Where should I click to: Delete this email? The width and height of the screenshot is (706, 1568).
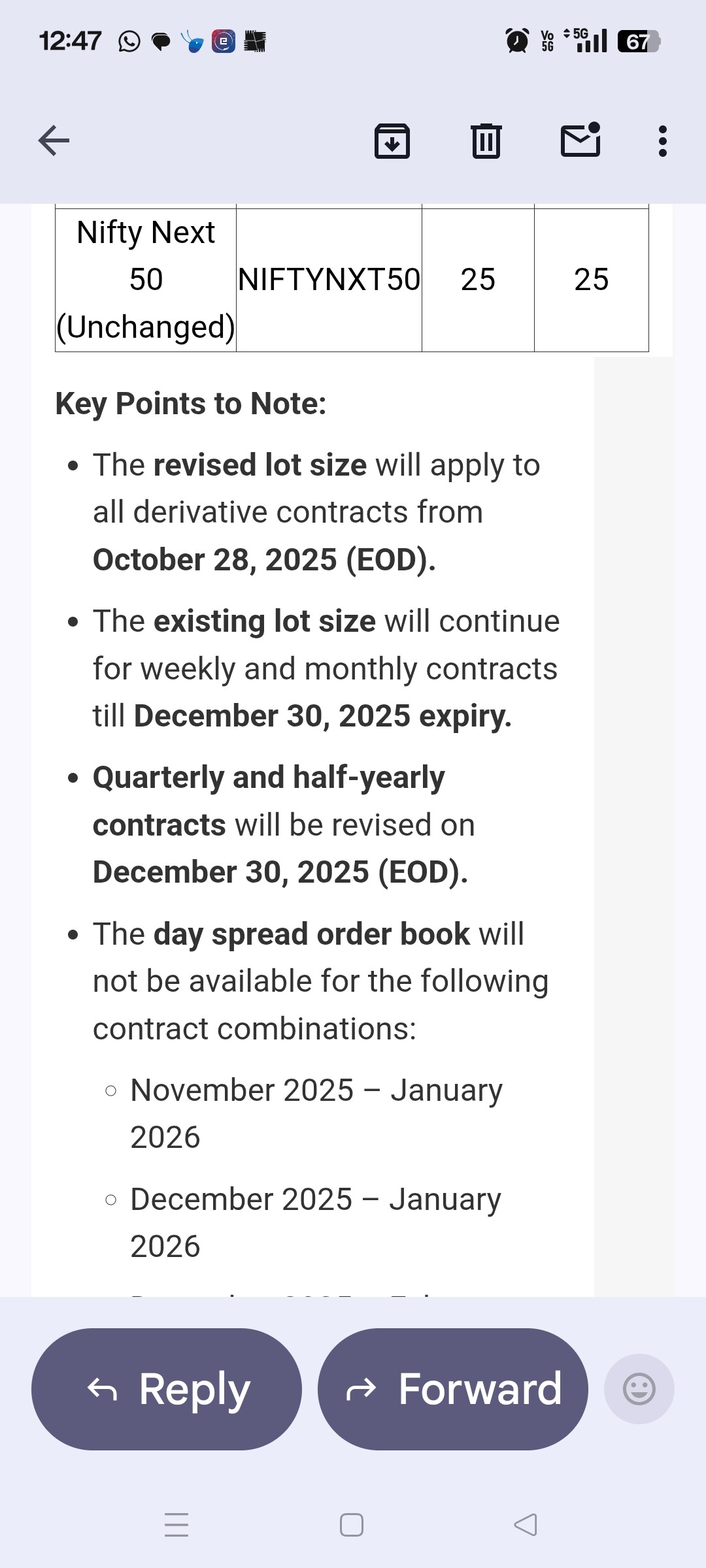(x=486, y=140)
